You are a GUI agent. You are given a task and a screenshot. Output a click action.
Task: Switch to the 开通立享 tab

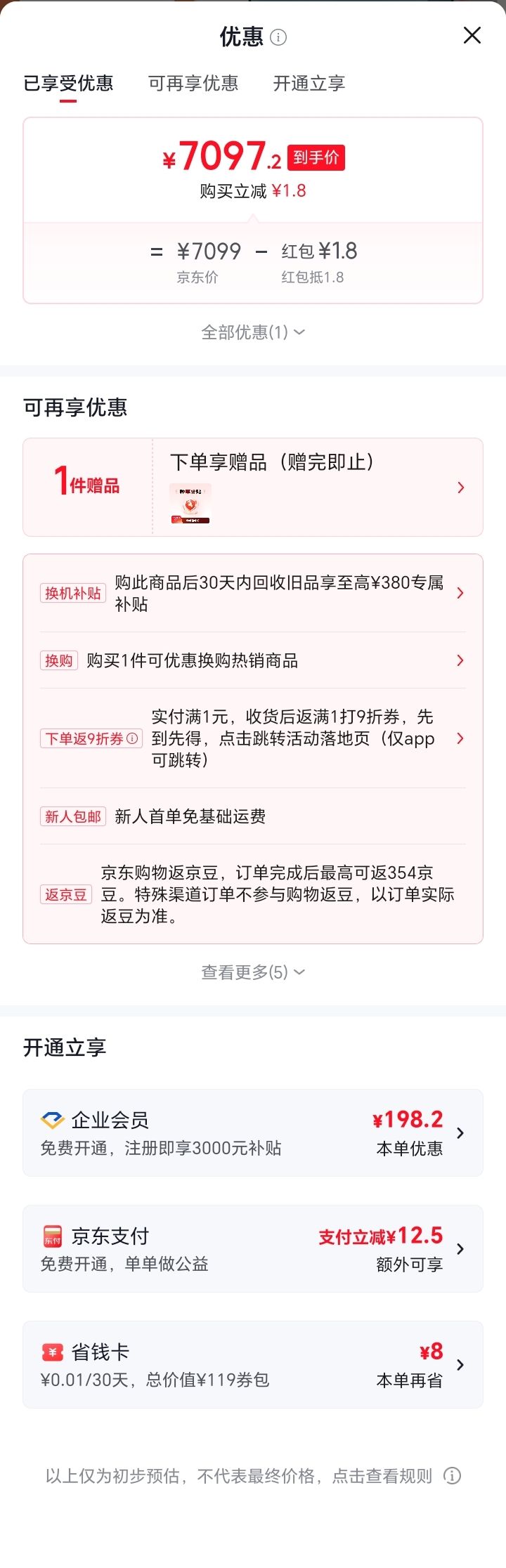[x=309, y=84]
